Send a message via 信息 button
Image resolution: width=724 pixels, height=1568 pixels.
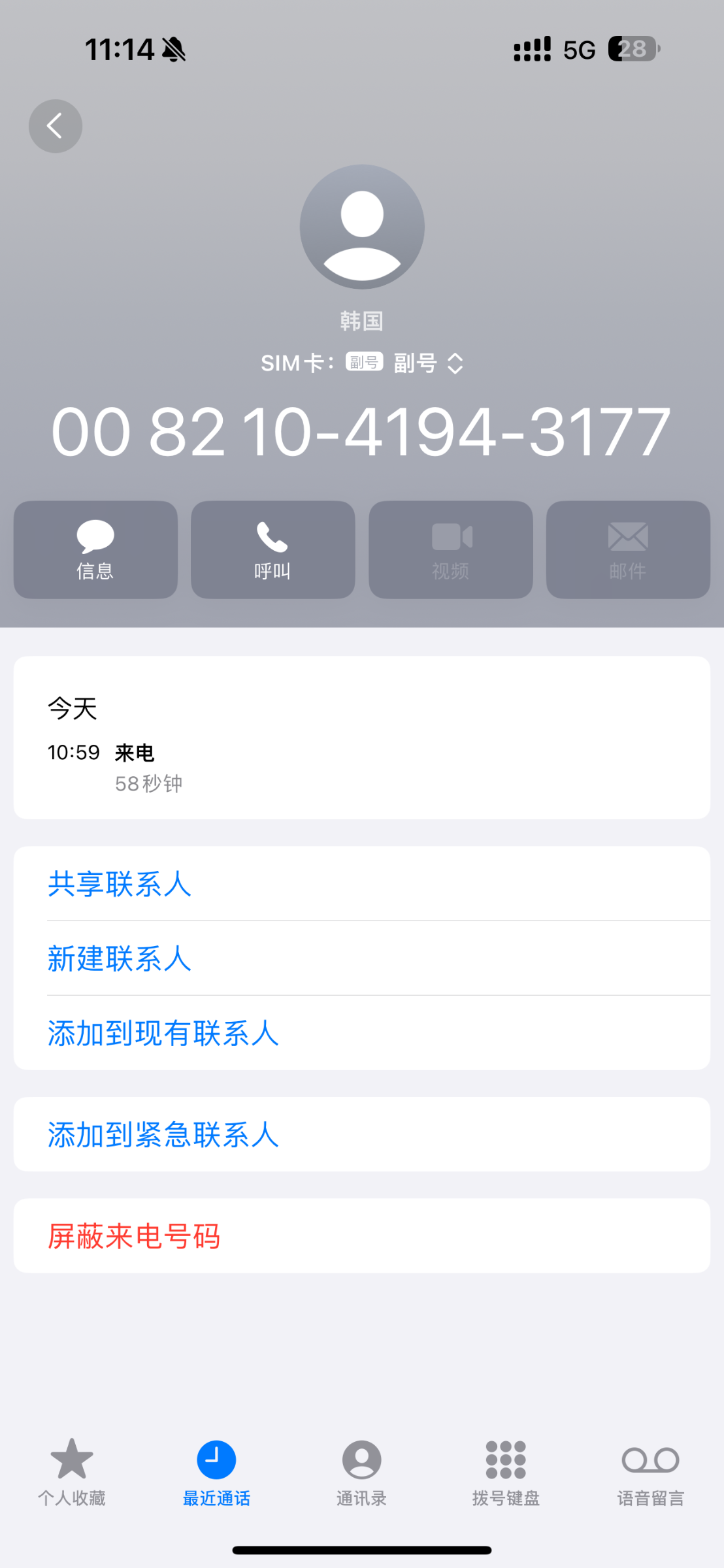pos(95,550)
